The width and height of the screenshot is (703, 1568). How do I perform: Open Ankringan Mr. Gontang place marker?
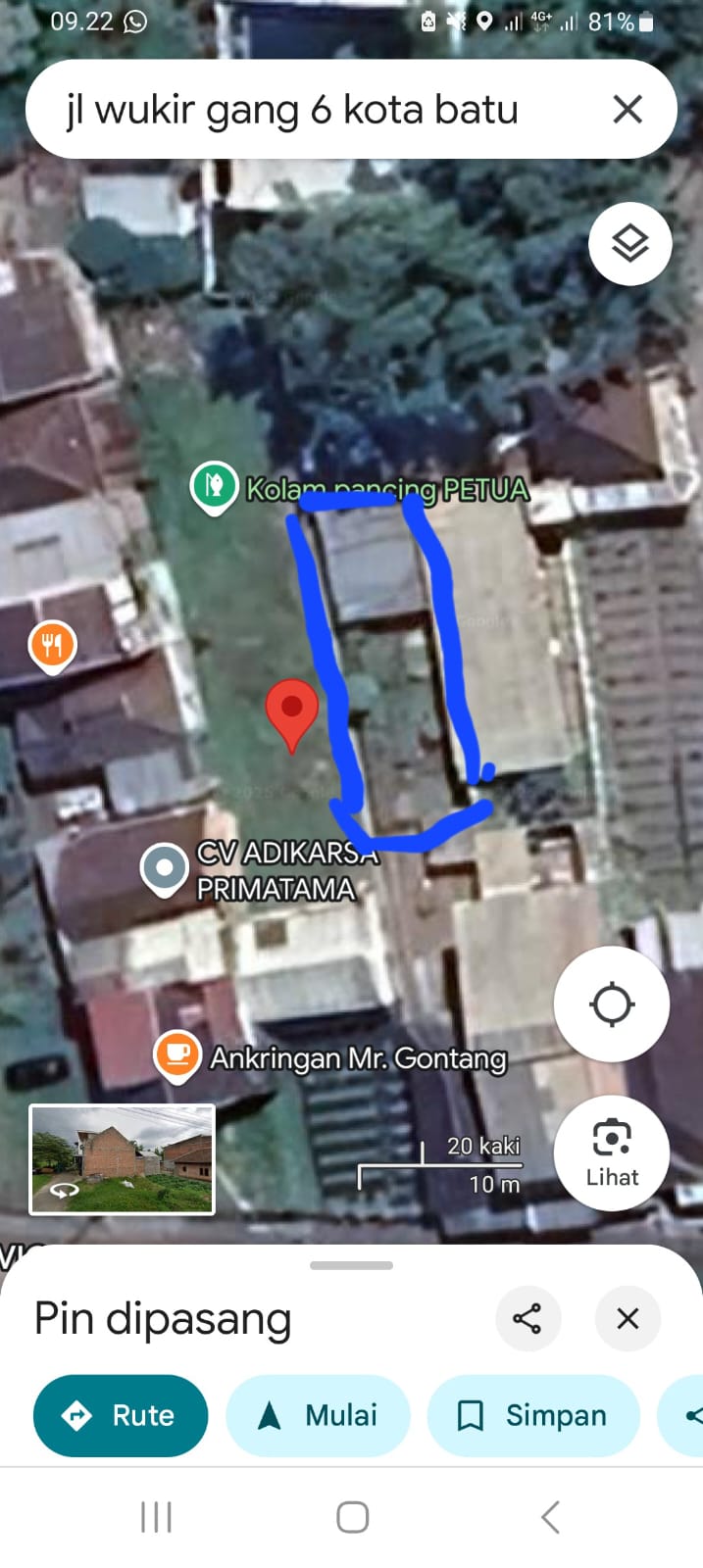click(177, 1055)
